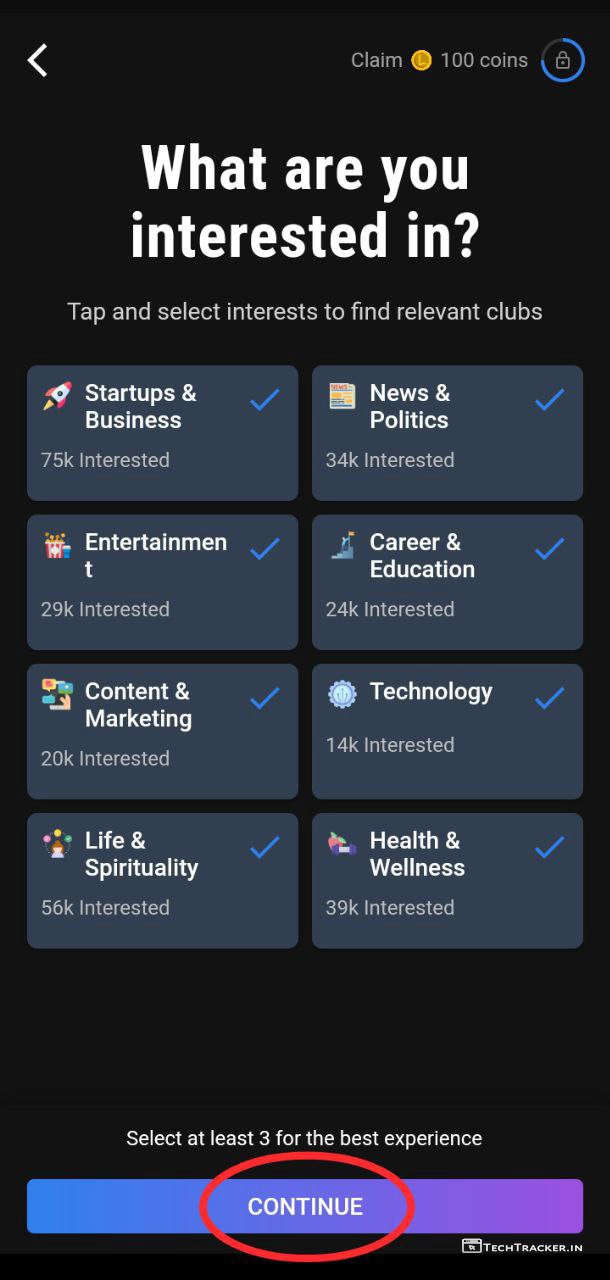Deselect Career & Education interest
Image resolution: width=610 pixels, height=1280 pixels.
(447, 581)
